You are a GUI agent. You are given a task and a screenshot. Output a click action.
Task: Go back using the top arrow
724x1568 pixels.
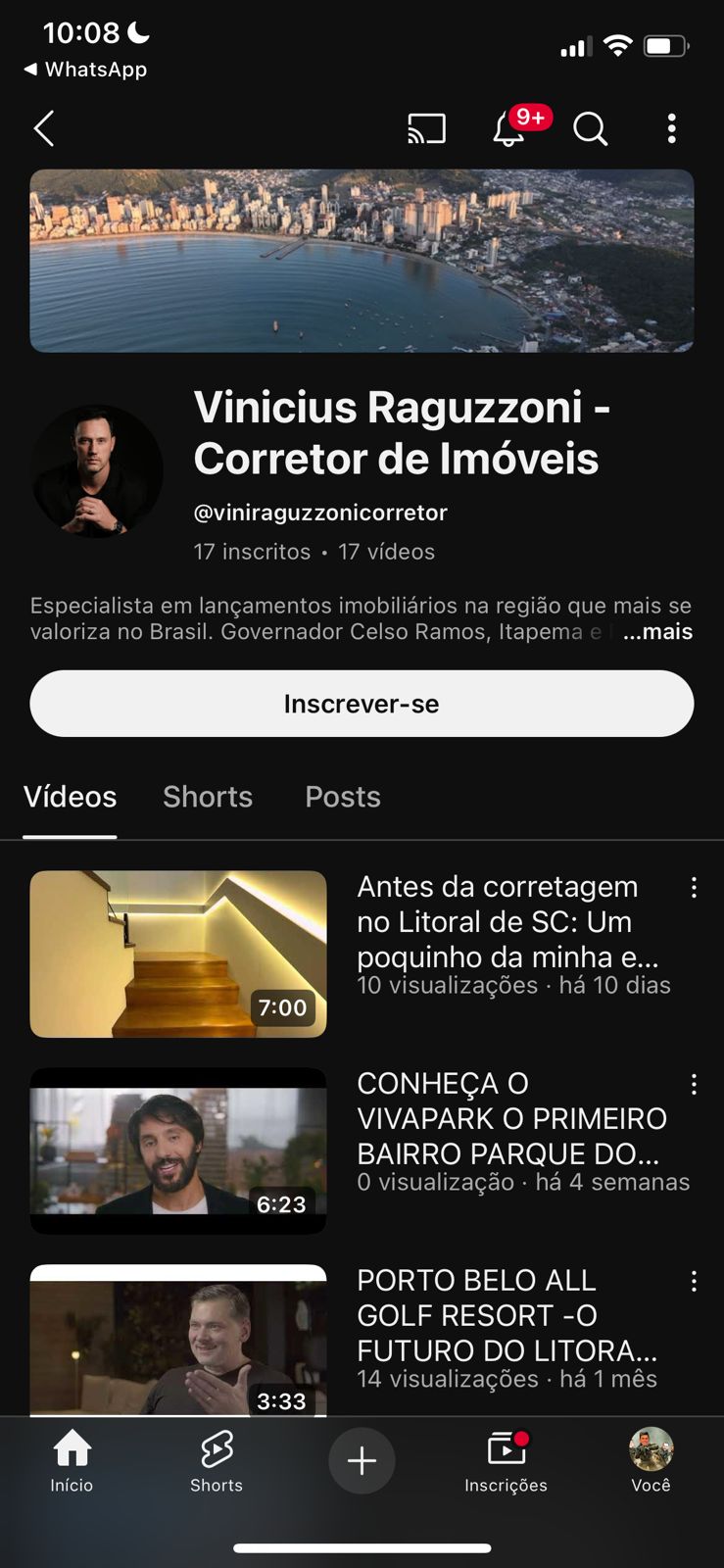point(44,128)
